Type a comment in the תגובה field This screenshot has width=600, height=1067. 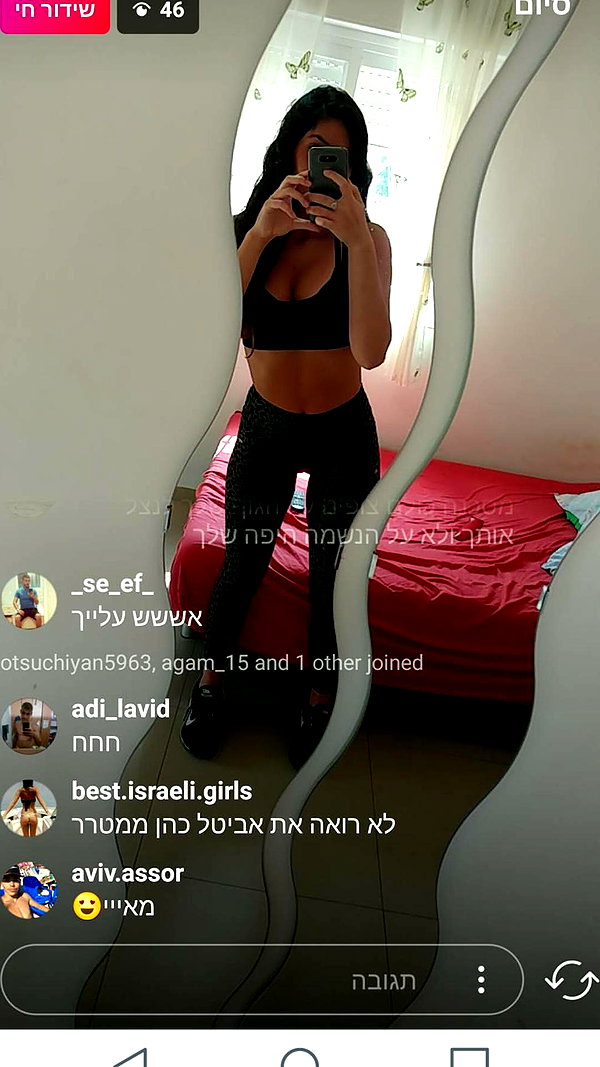click(x=262, y=981)
